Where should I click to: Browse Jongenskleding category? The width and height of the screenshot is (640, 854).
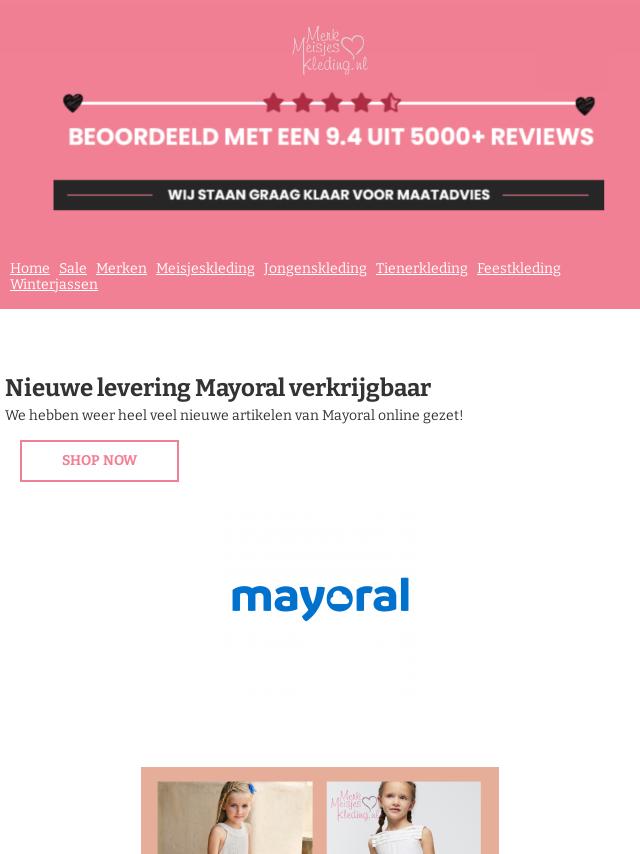[x=315, y=268]
